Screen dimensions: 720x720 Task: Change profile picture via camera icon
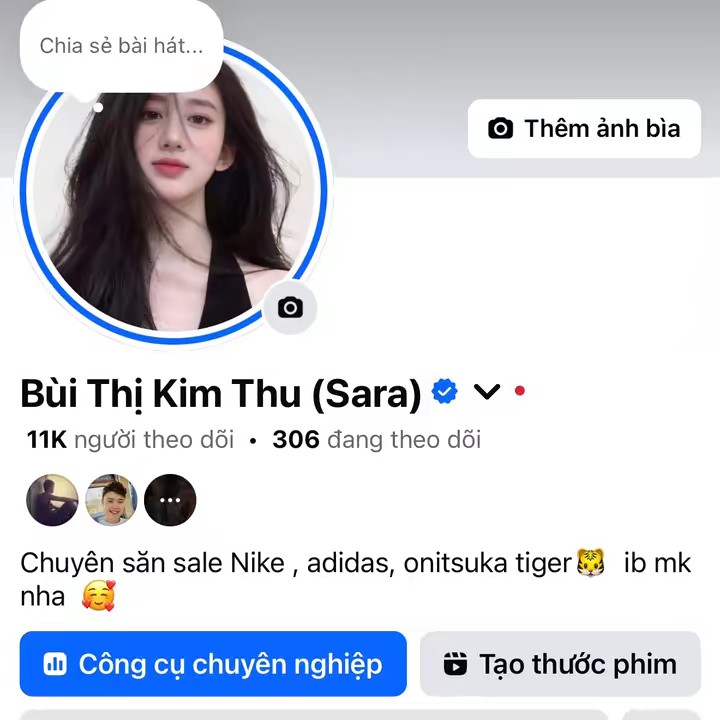[290, 308]
